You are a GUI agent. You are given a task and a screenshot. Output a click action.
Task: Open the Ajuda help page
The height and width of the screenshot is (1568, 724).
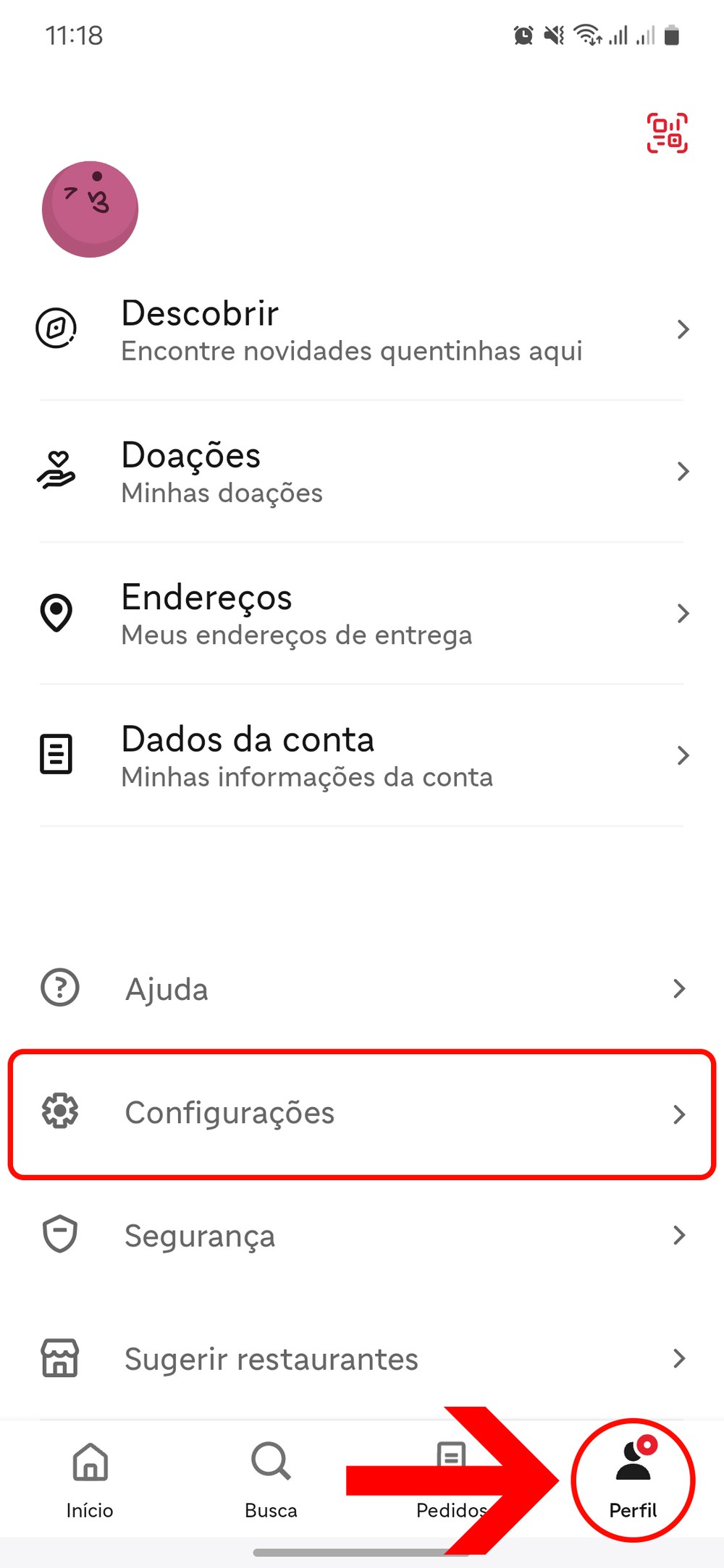coord(362,988)
